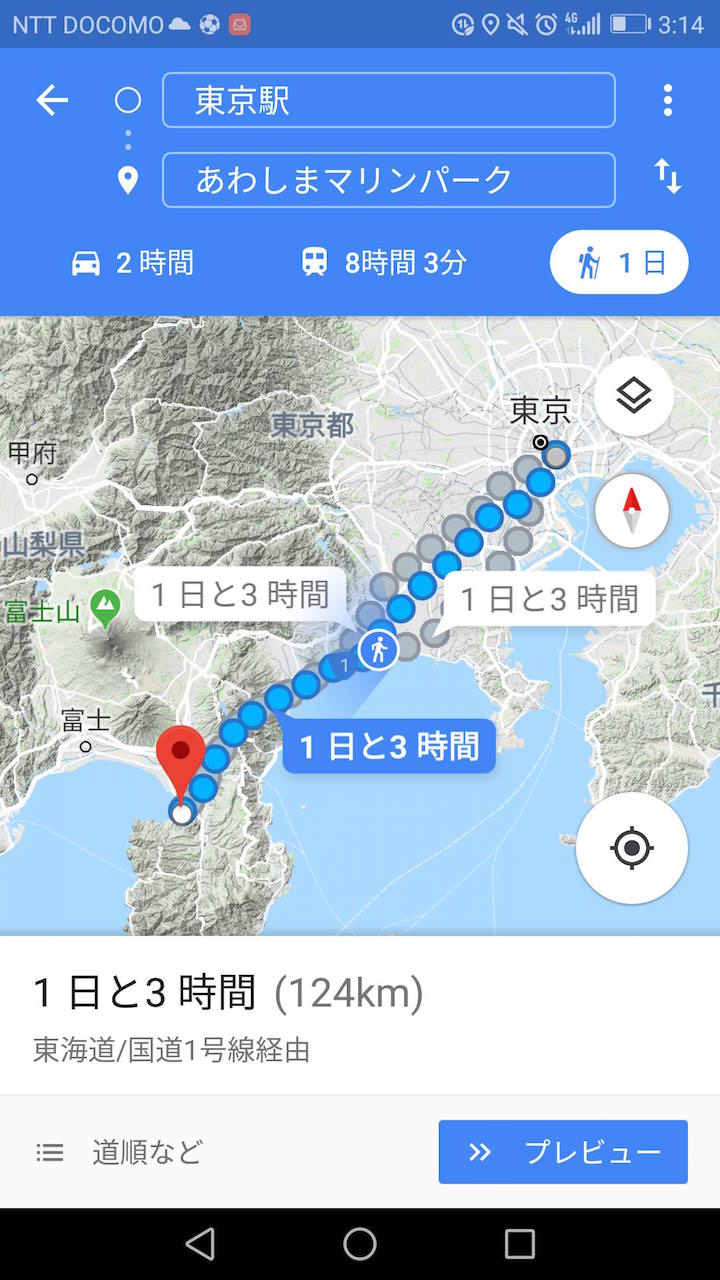Open the map layers button
The image size is (720, 1280).
[x=633, y=397]
